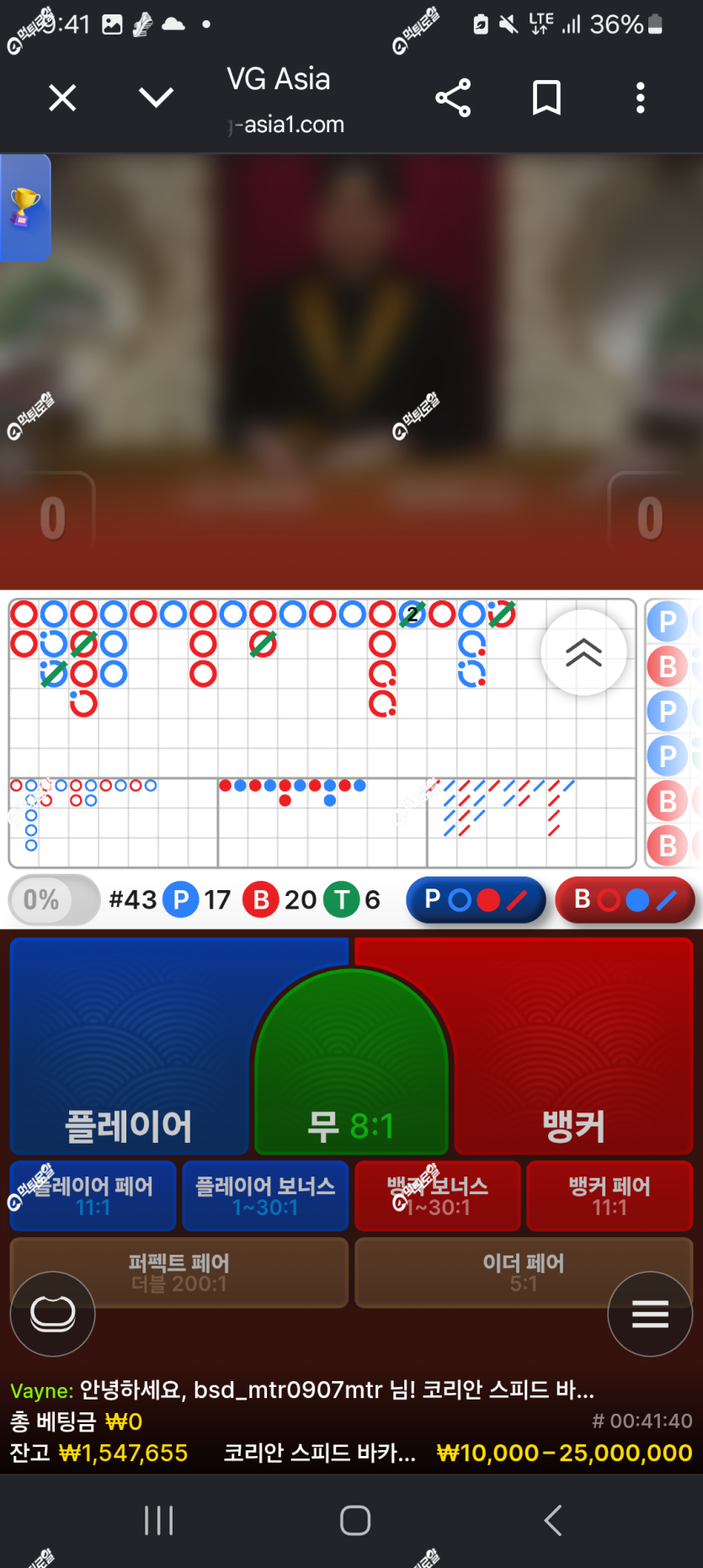This screenshot has height=1568, width=703.
Task: Bookmark this page
Action: click(547, 98)
